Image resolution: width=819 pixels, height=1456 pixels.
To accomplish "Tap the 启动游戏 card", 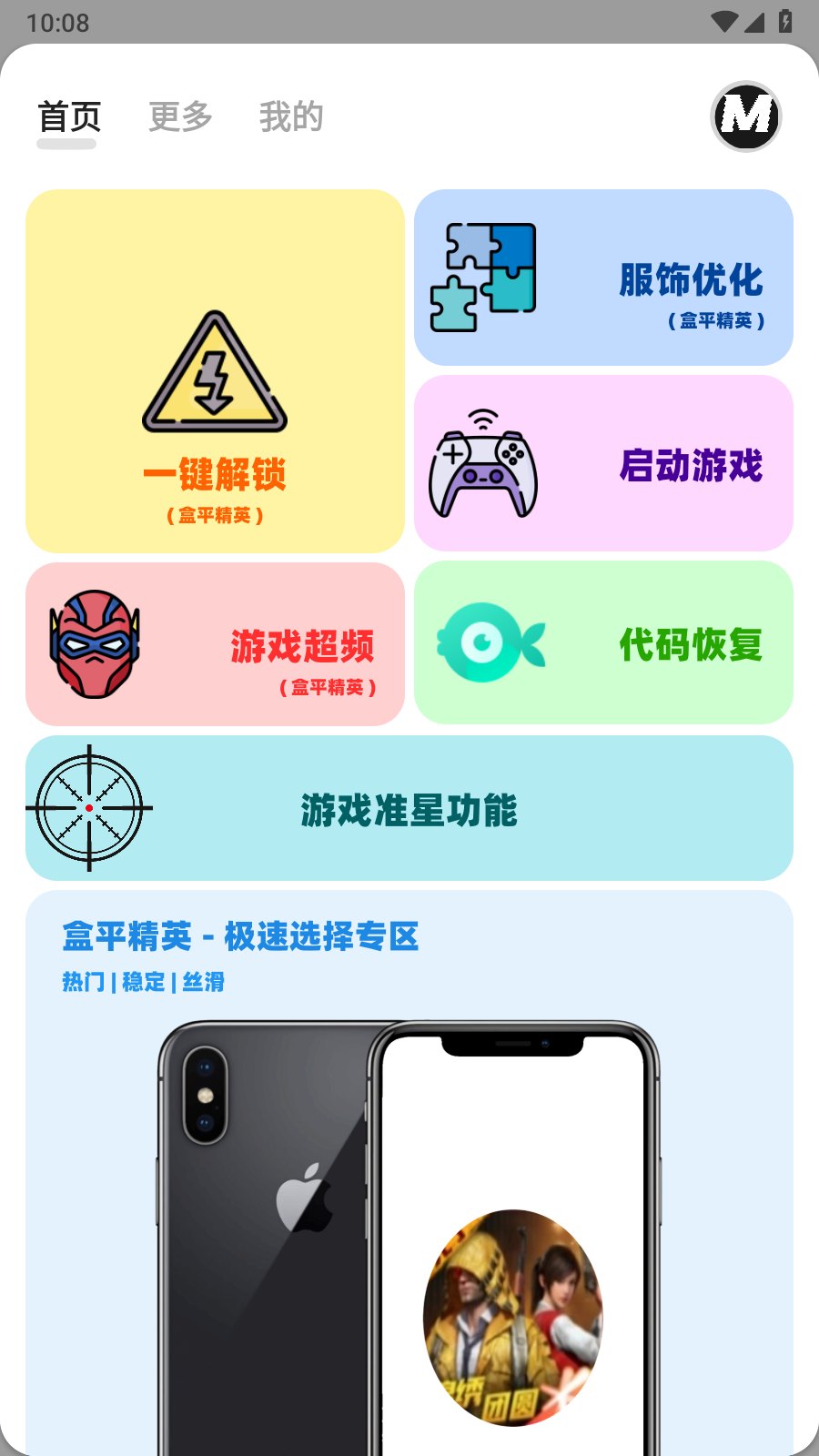I will 603,463.
